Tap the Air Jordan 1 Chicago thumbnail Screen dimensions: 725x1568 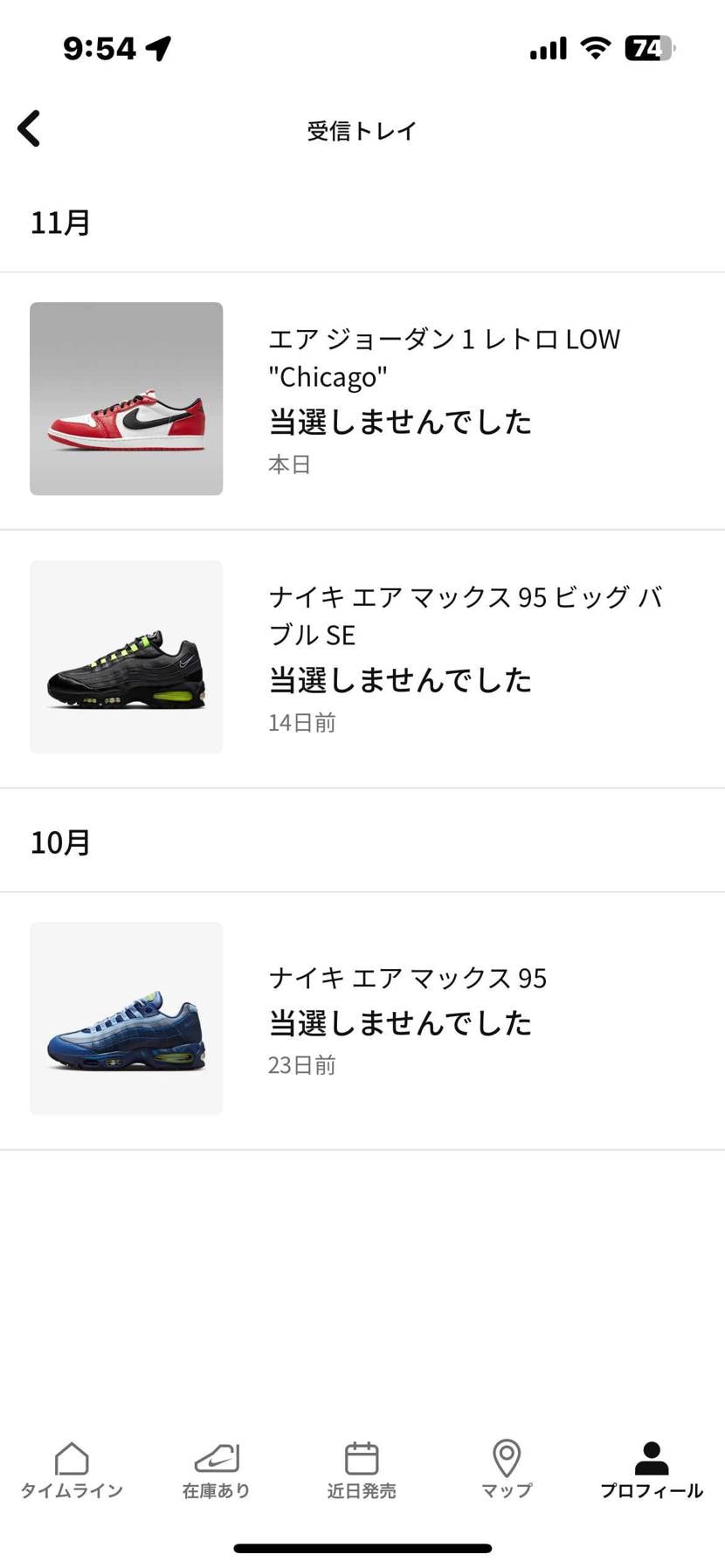pyautogui.click(x=126, y=399)
